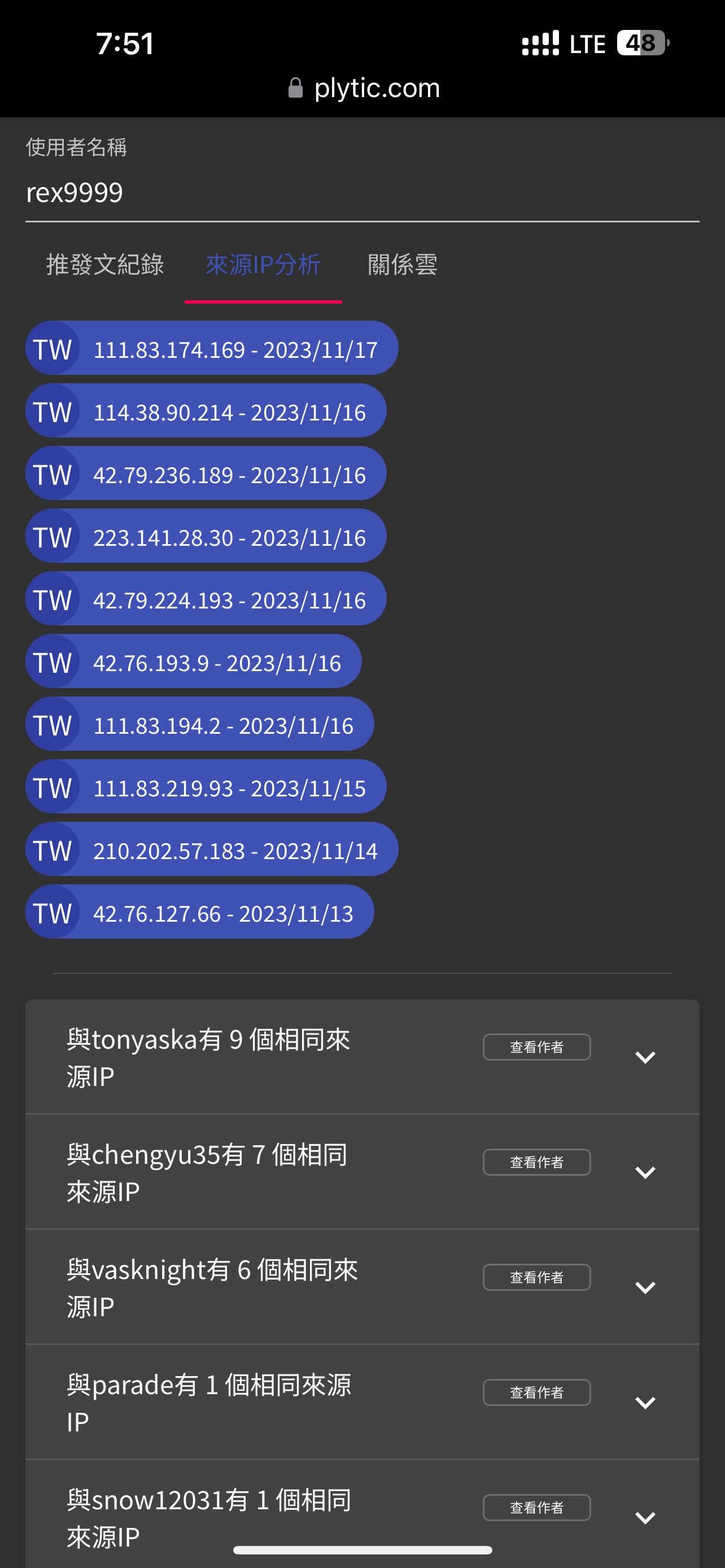Viewport: 725px width, 1568px height.
Task: View author tonyaska via 查看作者
Action: tap(536, 1047)
